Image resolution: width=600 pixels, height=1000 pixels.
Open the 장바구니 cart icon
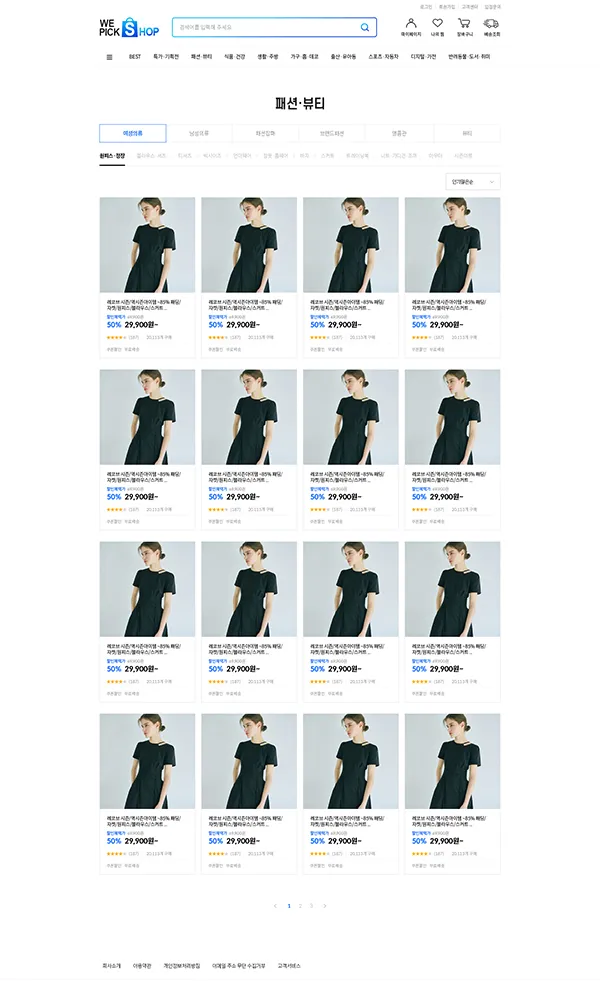click(x=464, y=25)
